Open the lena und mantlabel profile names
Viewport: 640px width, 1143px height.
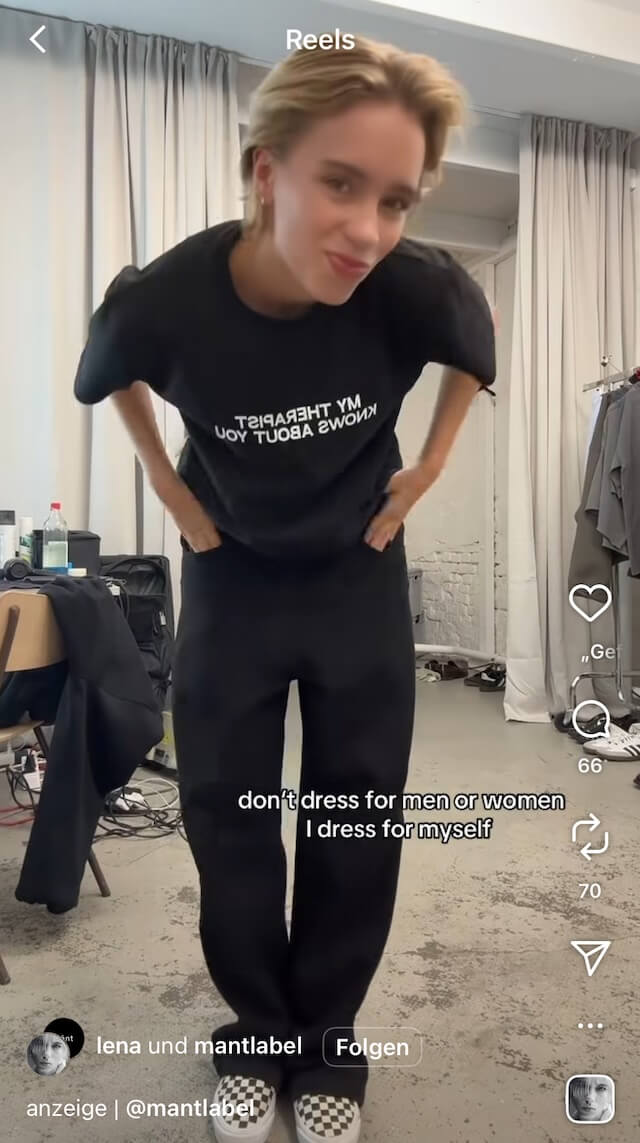(199, 1046)
